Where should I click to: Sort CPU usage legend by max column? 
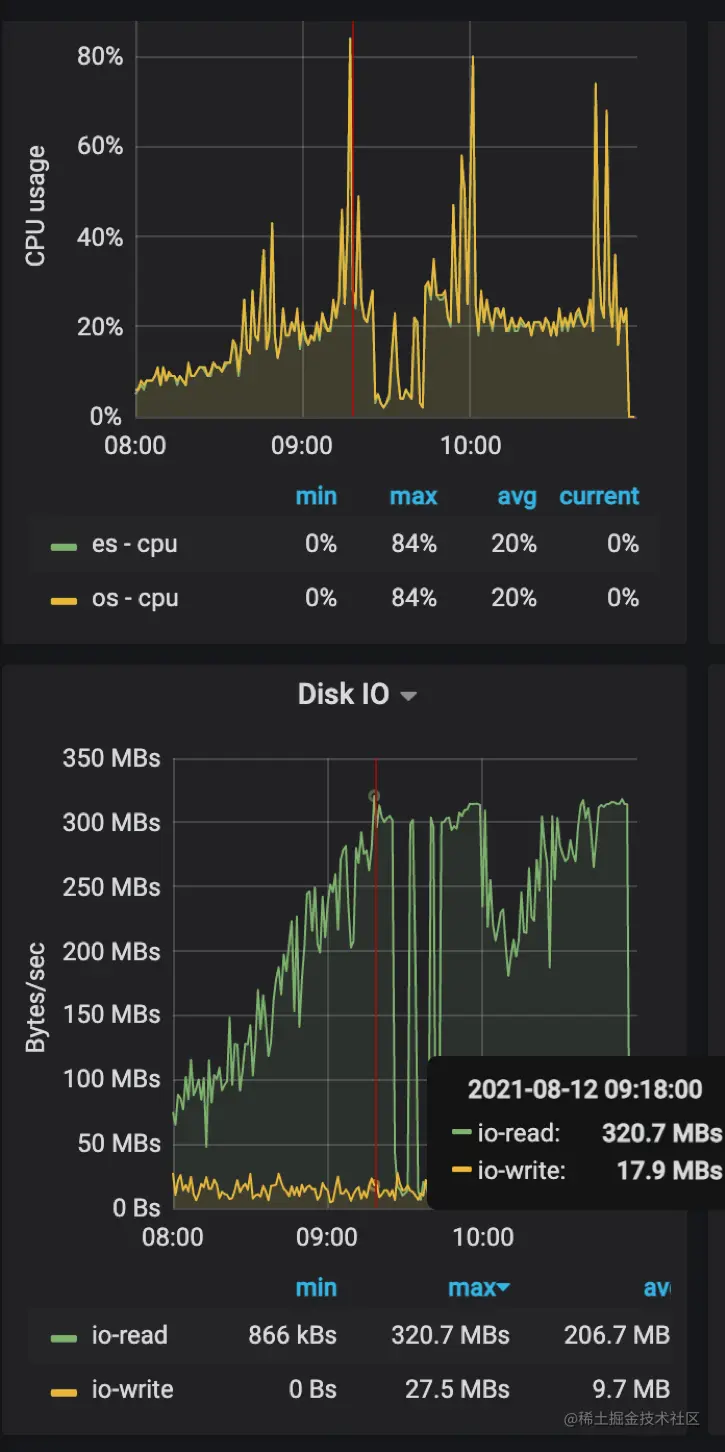pyautogui.click(x=413, y=496)
